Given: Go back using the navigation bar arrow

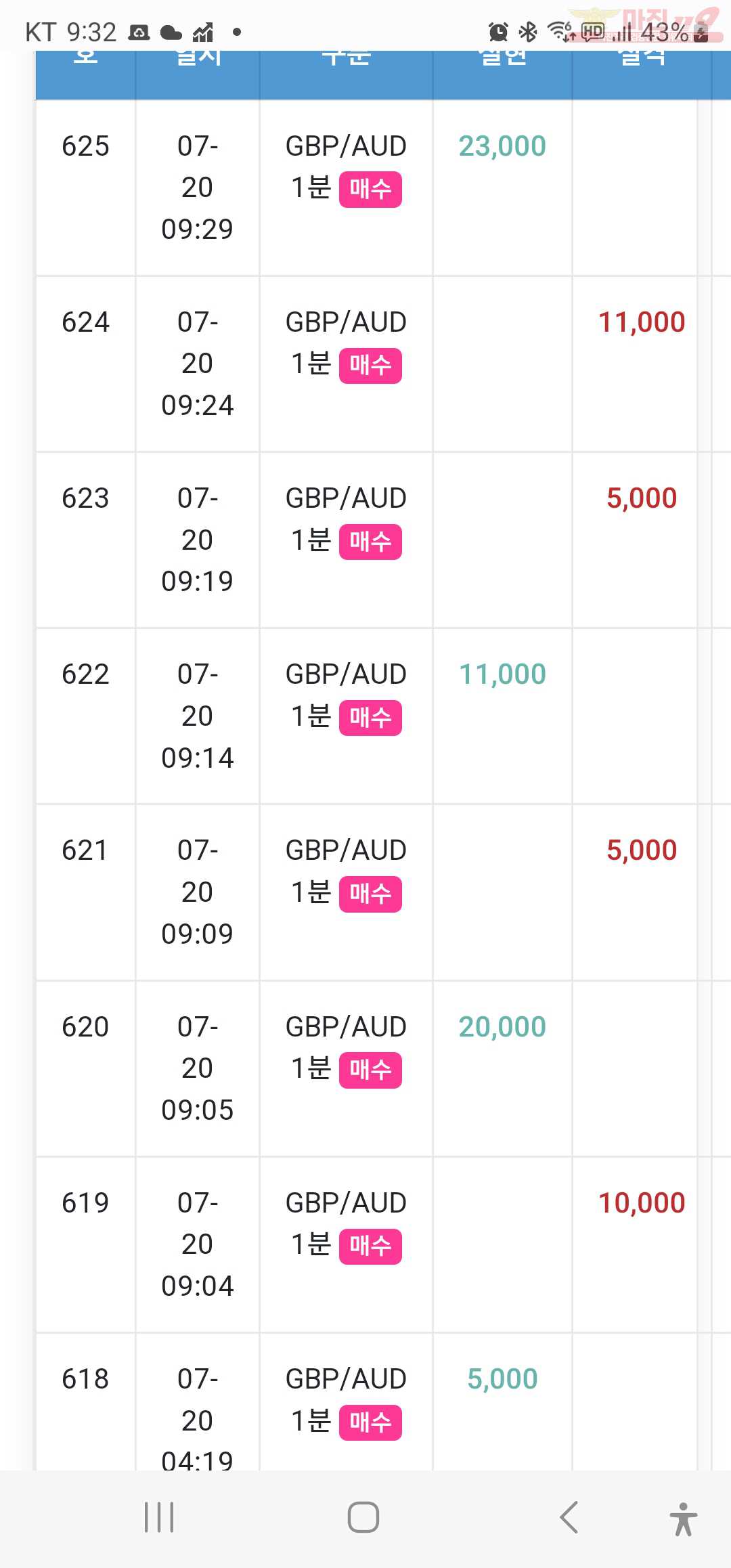Looking at the screenshot, I should point(569,1517).
